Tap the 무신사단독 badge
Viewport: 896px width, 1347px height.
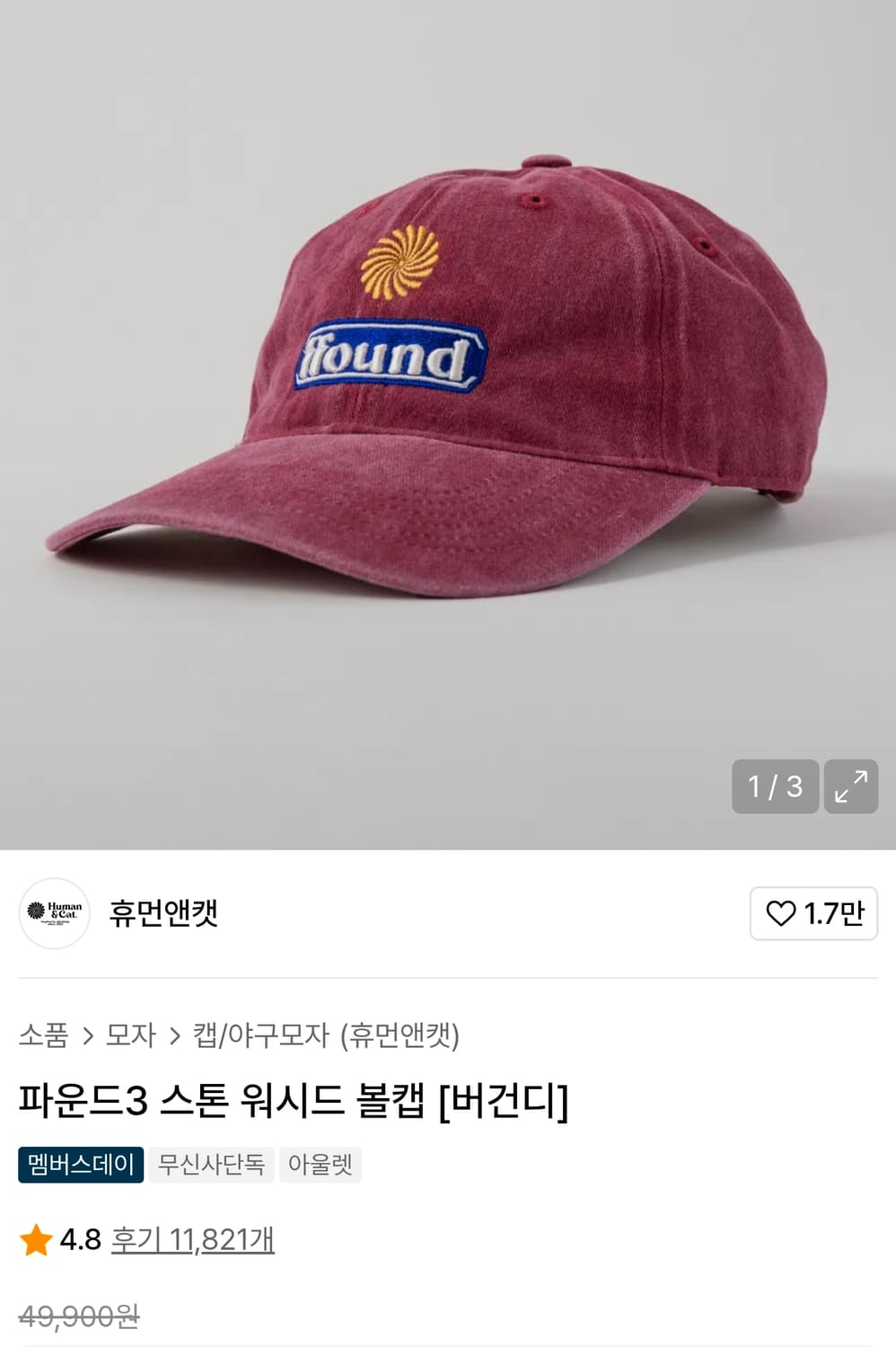pos(211,1165)
